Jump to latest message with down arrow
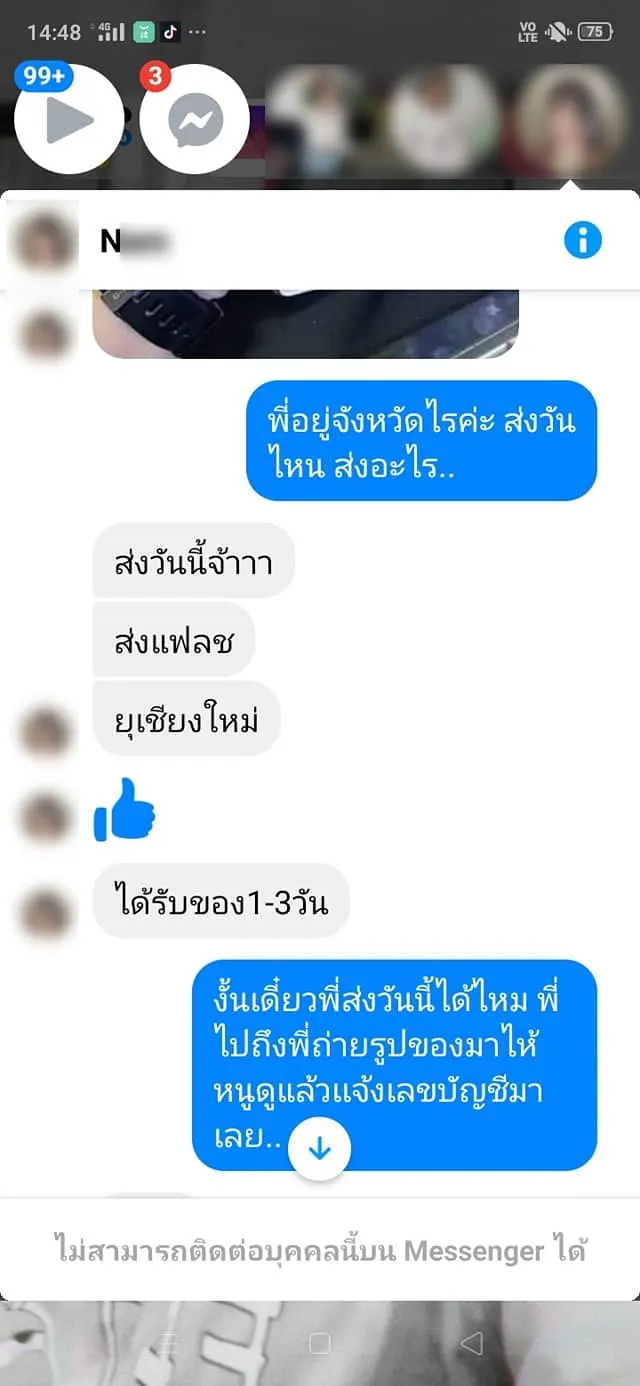The height and width of the screenshot is (1386, 640). point(319,1150)
